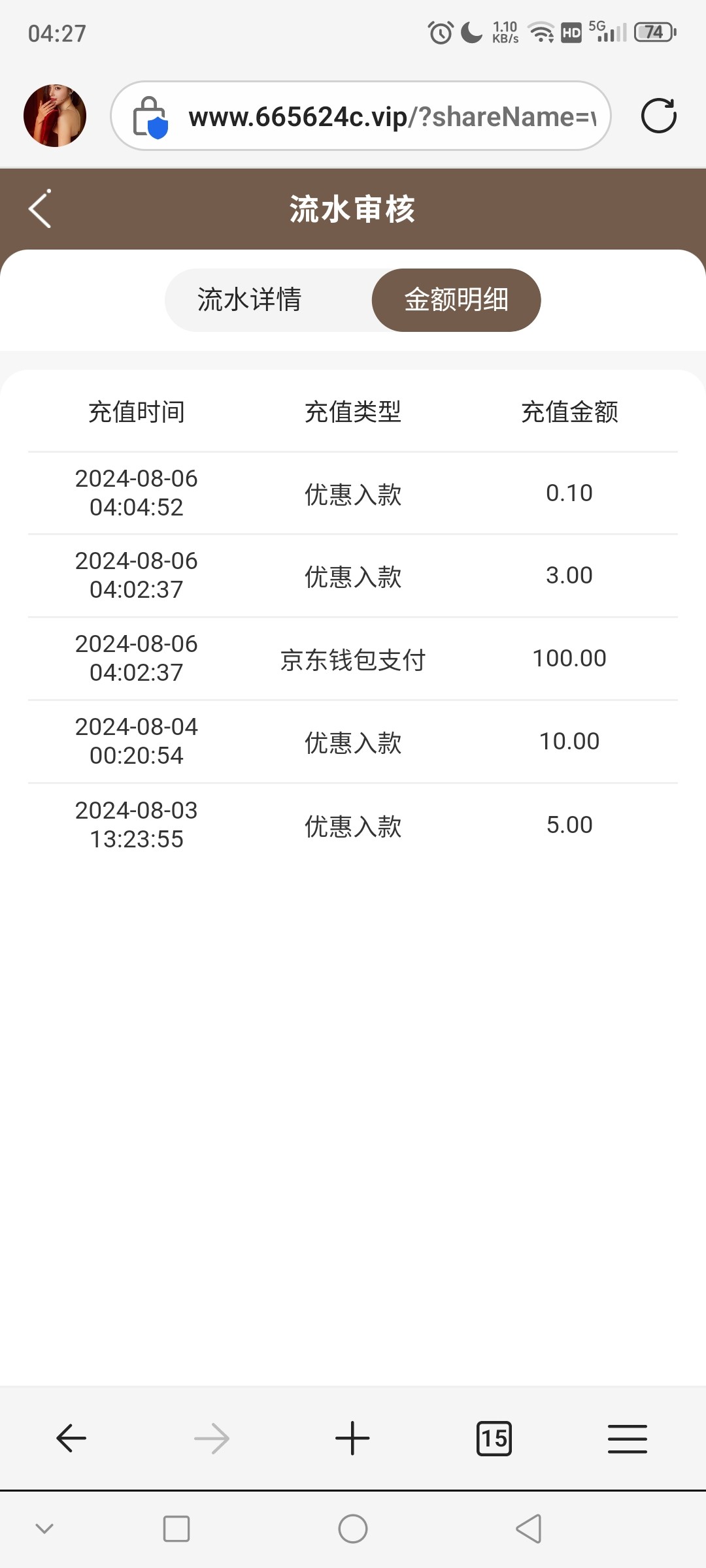Open a new browser tab
Viewport: 706px width, 1568px height.
tap(352, 1438)
